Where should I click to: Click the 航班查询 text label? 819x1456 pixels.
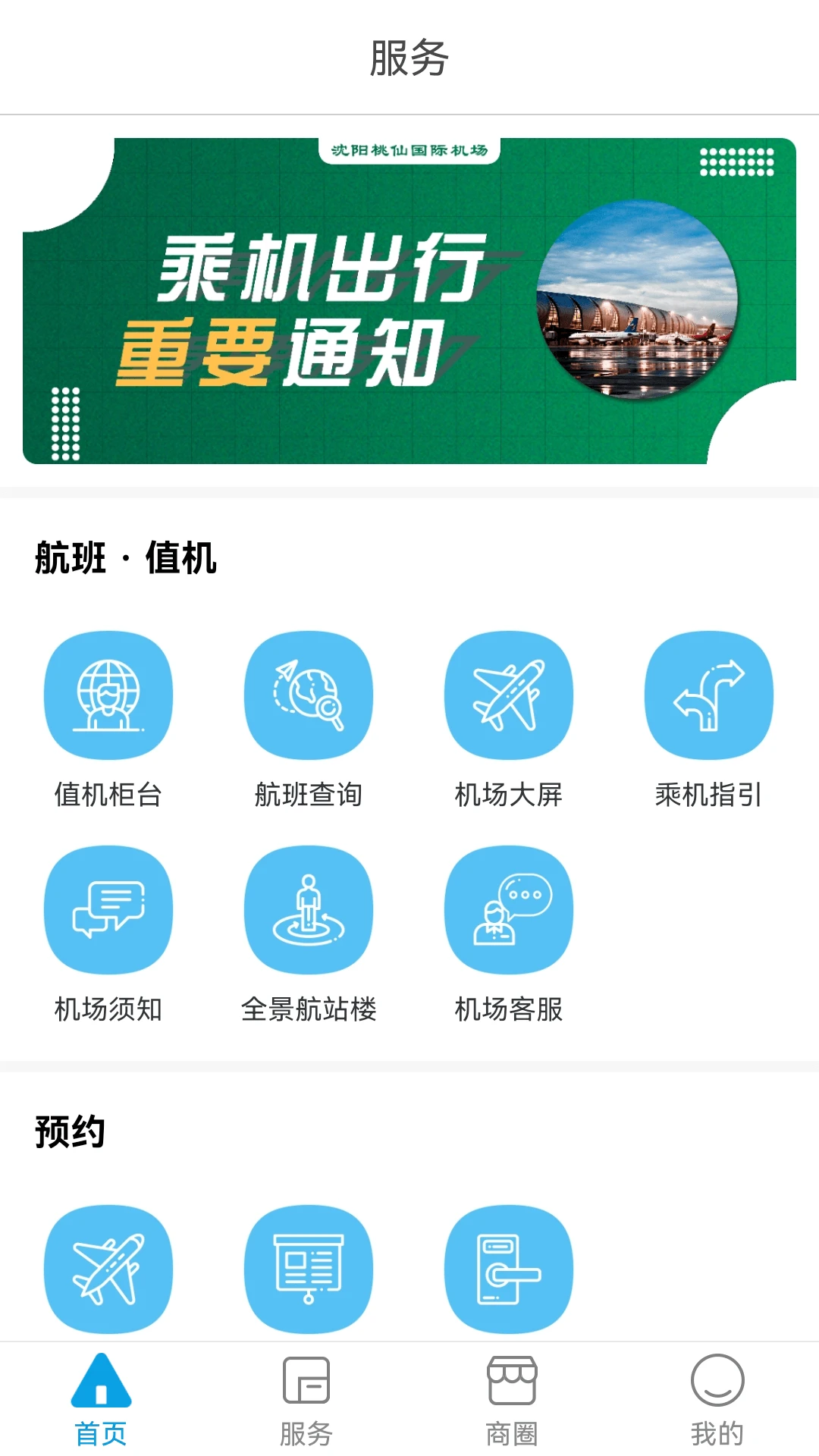point(308,795)
